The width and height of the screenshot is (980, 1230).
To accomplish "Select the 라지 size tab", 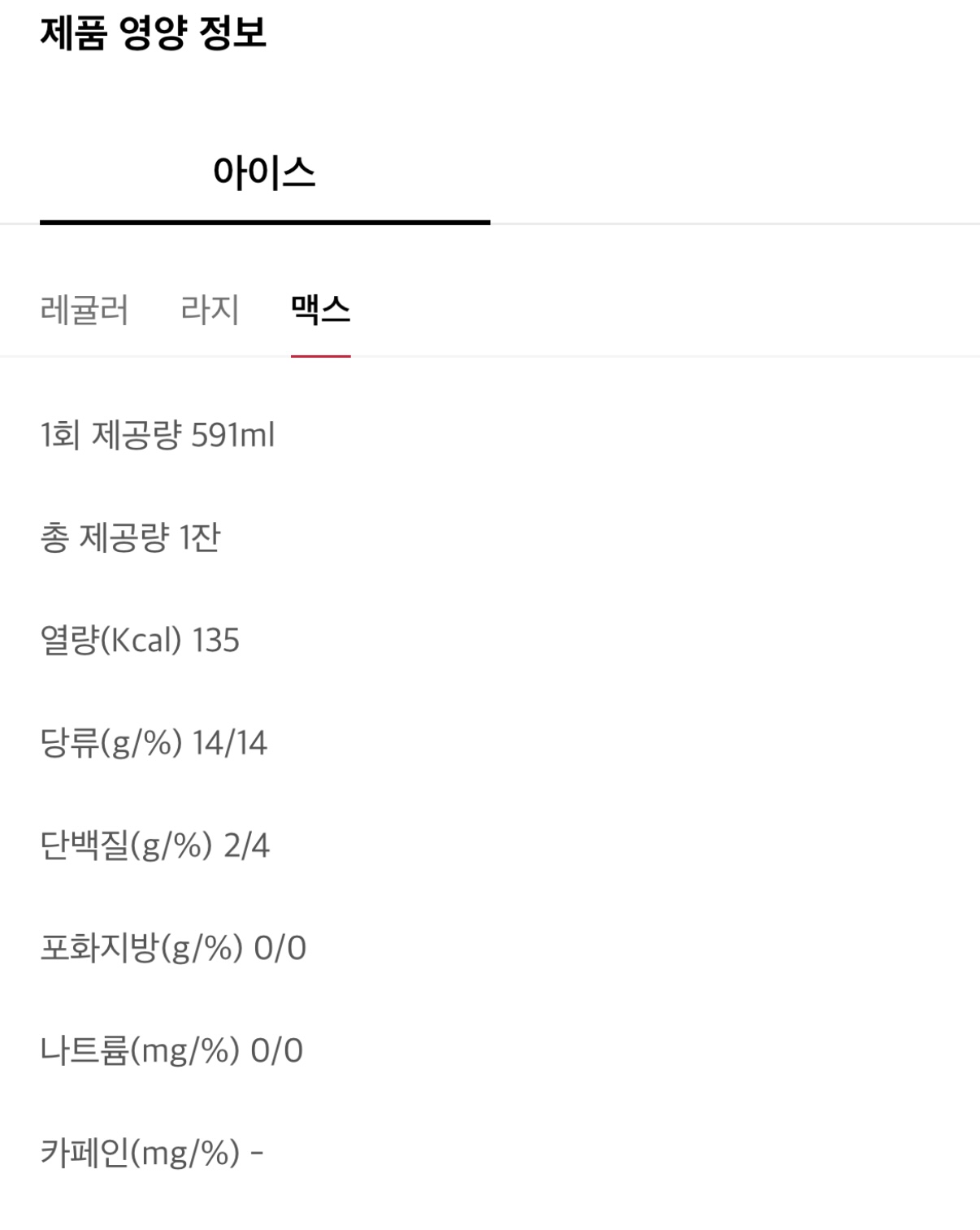I will (x=210, y=311).
